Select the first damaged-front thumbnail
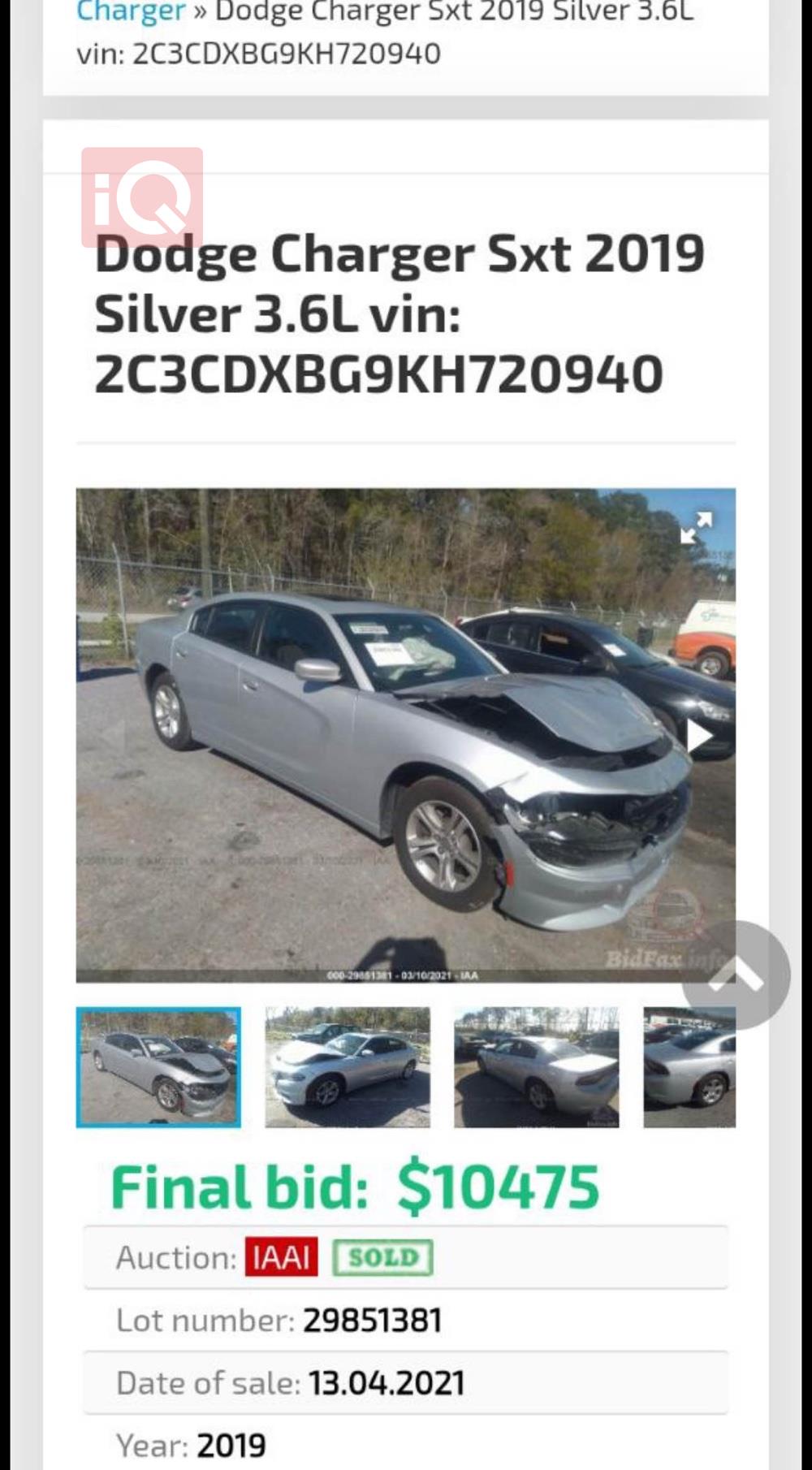The width and height of the screenshot is (812, 1470). pyautogui.click(x=158, y=1067)
